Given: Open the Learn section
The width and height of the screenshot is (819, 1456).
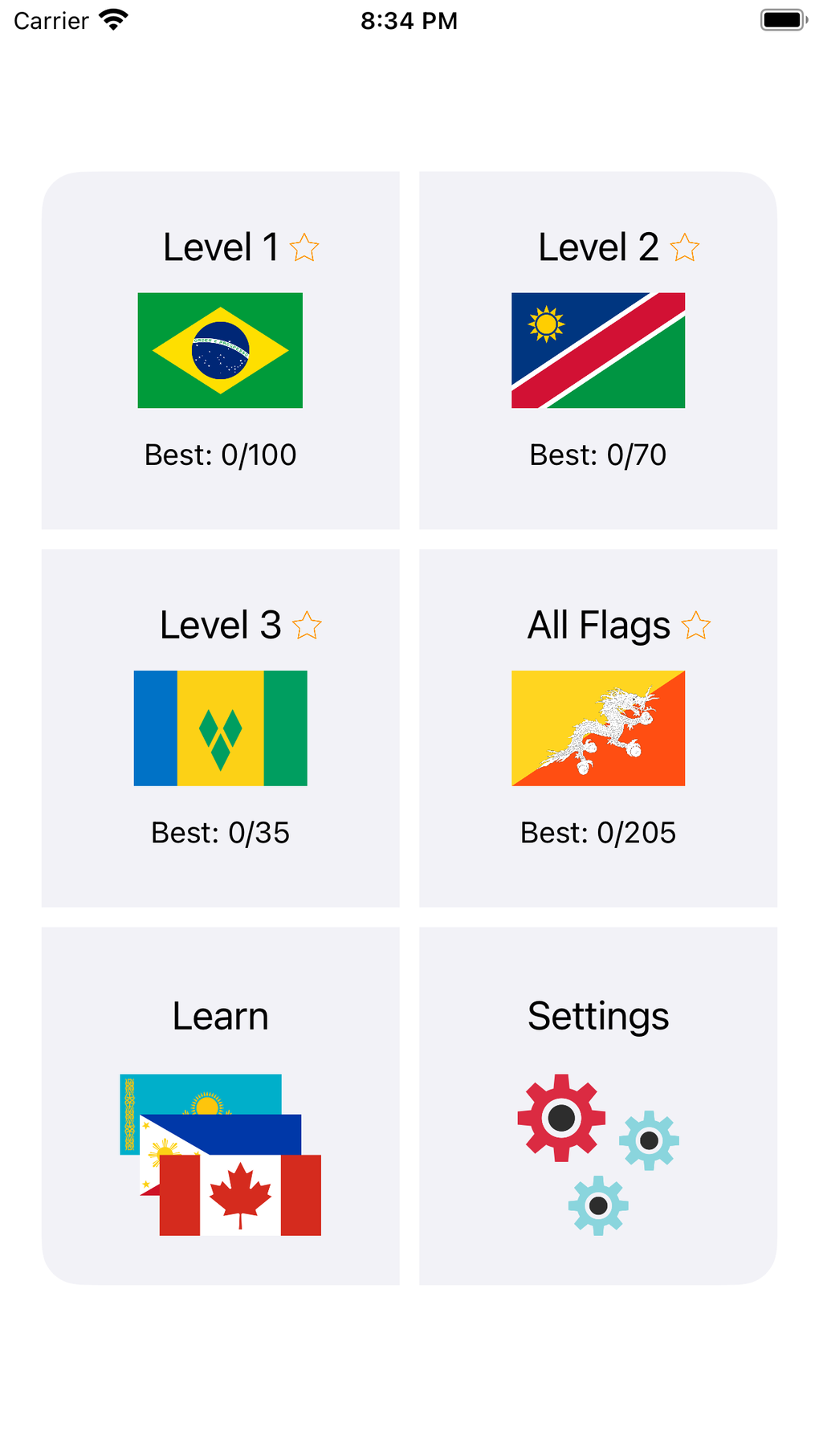Looking at the screenshot, I should (220, 1104).
